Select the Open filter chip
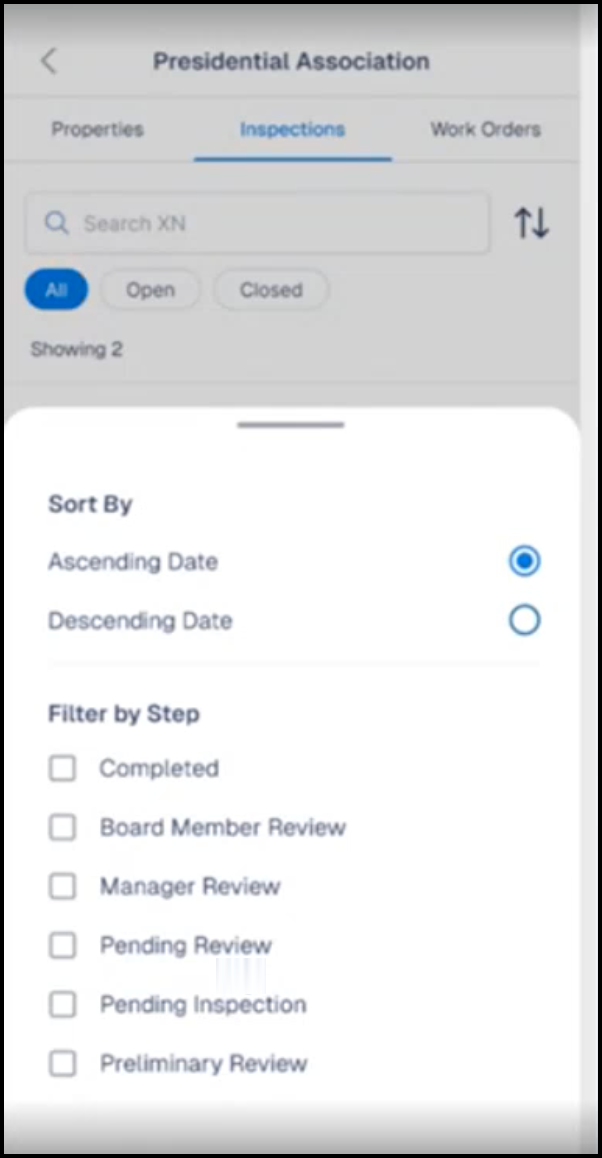 (151, 290)
